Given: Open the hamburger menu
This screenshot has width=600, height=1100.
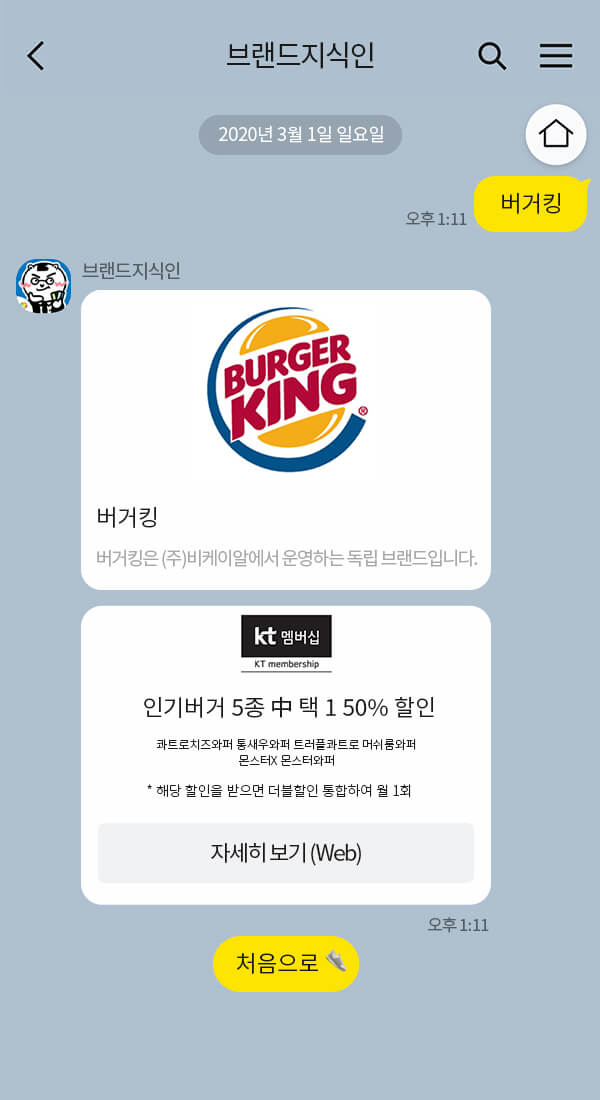Looking at the screenshot, I should [x=556, y=56].
